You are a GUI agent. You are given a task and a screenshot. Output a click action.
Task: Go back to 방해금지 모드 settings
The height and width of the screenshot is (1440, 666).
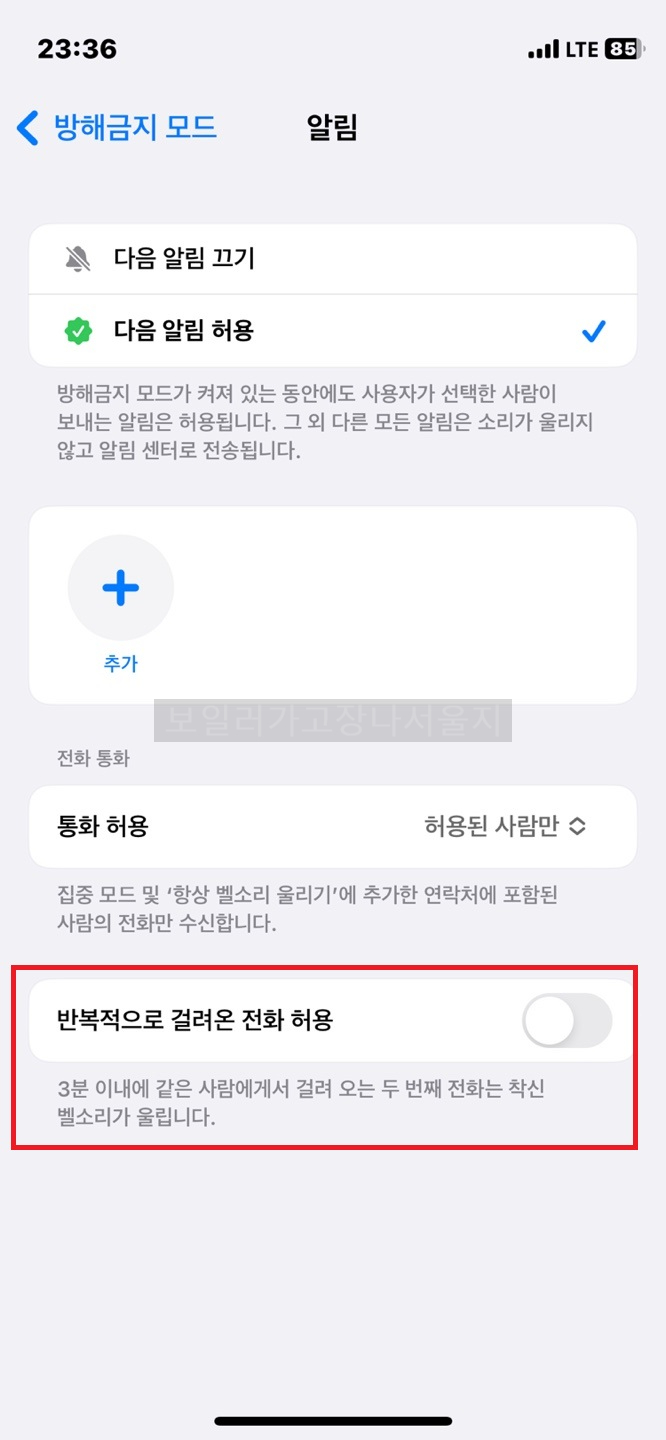(118, 128)
